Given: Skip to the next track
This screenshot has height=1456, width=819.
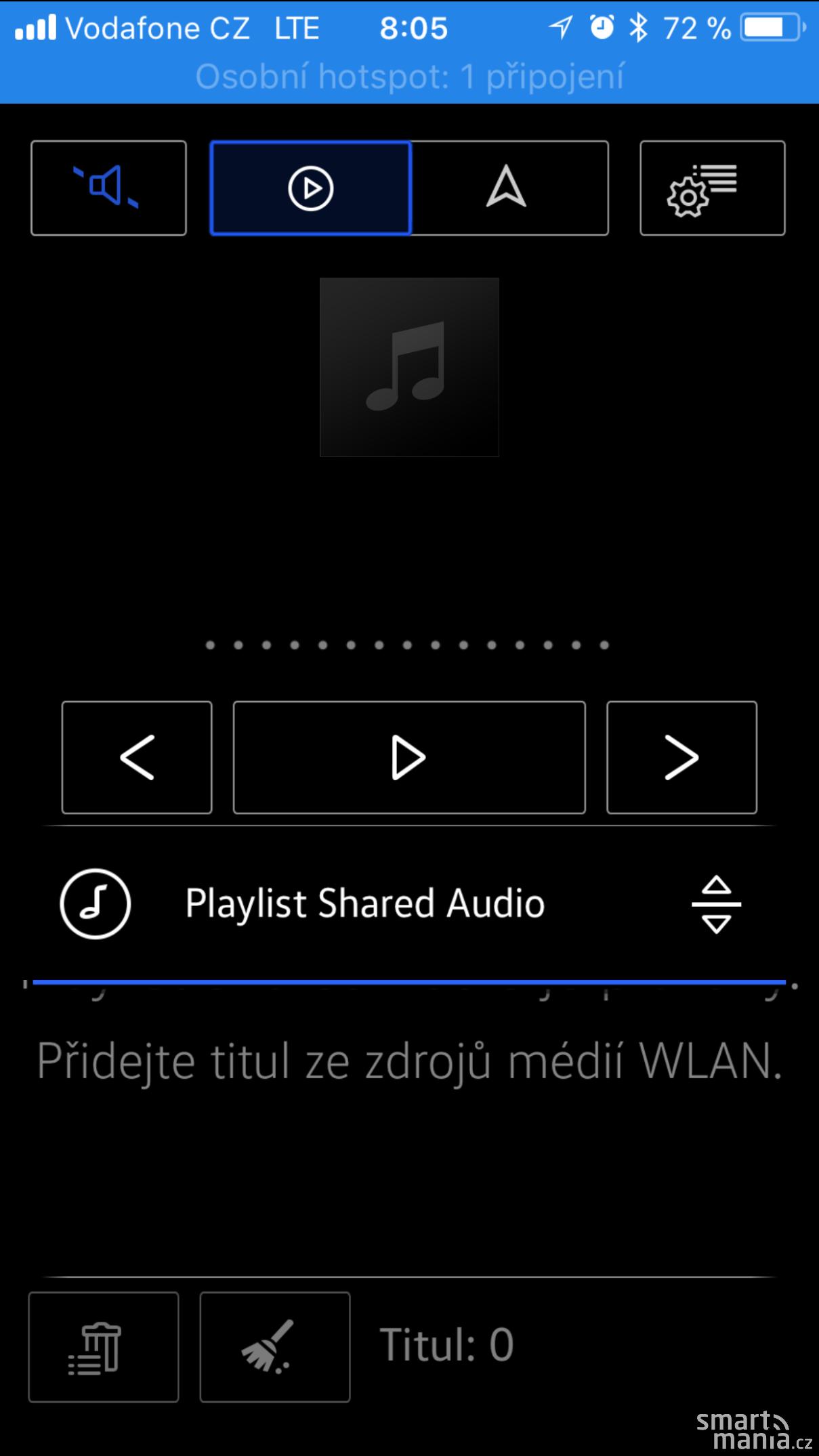Looking at the screenshot, I should (682, 757).
